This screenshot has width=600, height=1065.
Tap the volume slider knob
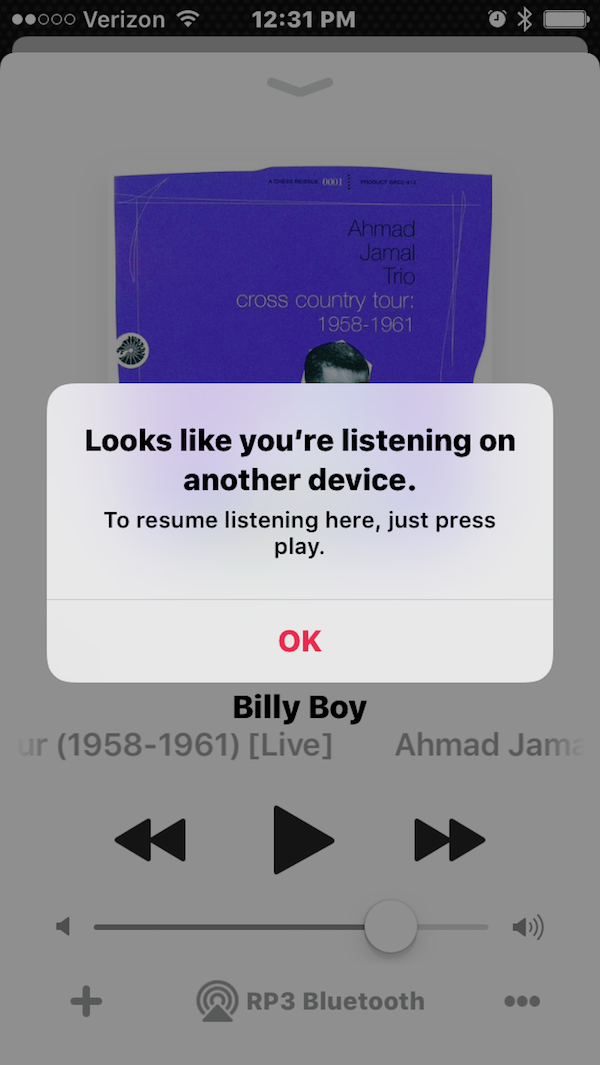click(391, 926)
